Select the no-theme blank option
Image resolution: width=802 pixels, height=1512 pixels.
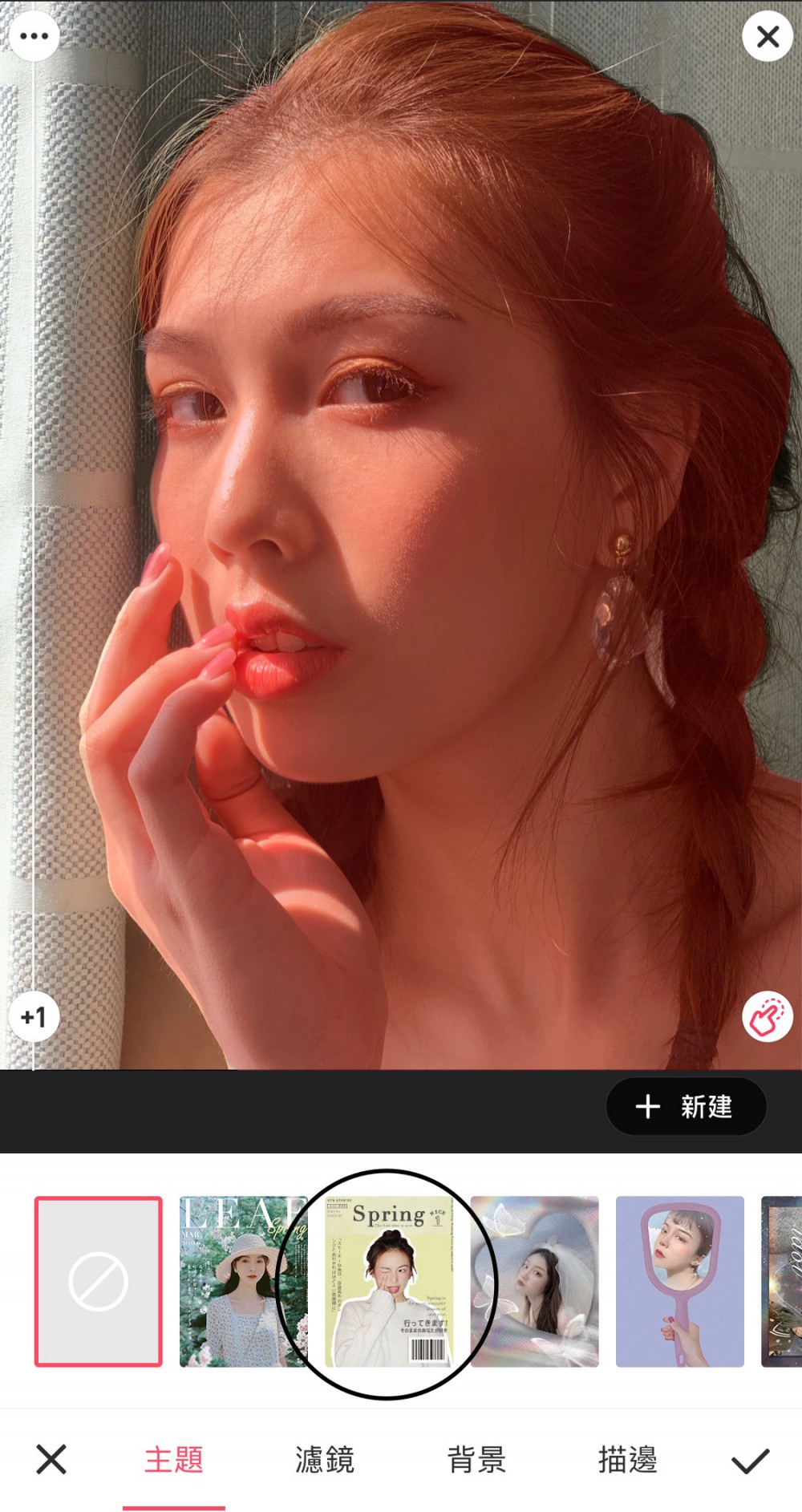pos(98,1281)
